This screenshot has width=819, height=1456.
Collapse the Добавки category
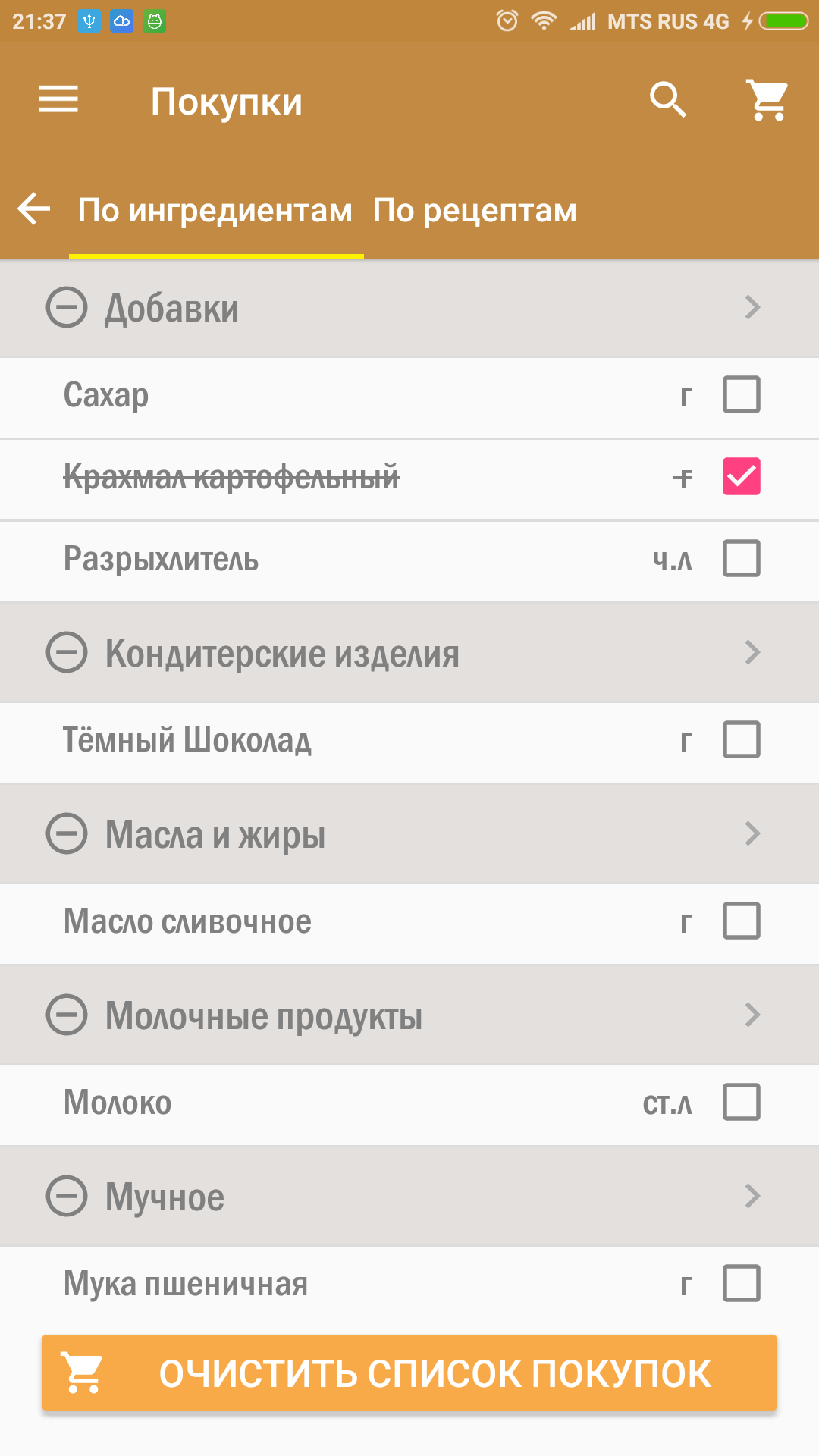(x=67, y=308)
